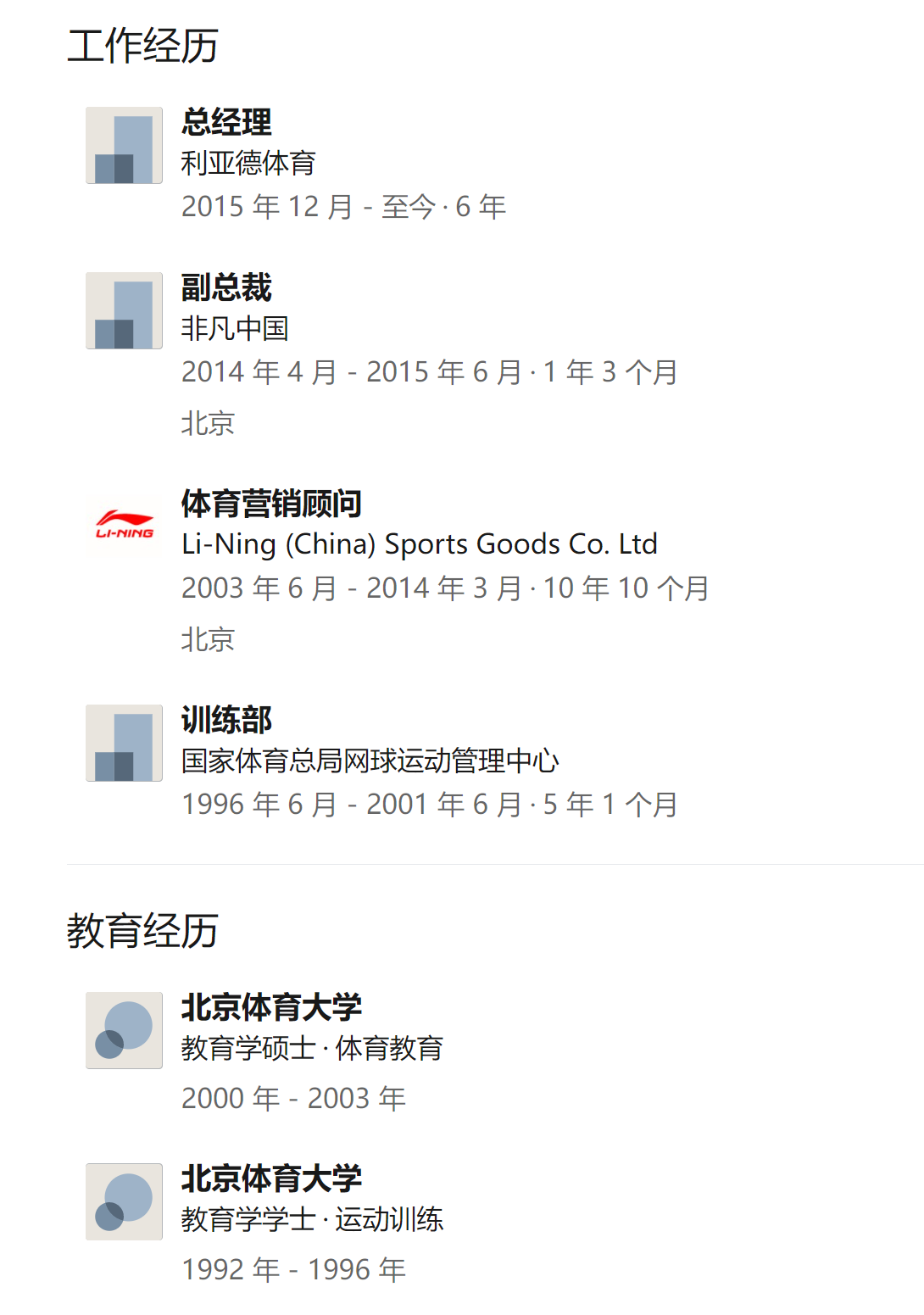Open the 北京体育大学 教育学硕士 education entry
Screen dimensions: 924x1315
(x=271, y=1008)
